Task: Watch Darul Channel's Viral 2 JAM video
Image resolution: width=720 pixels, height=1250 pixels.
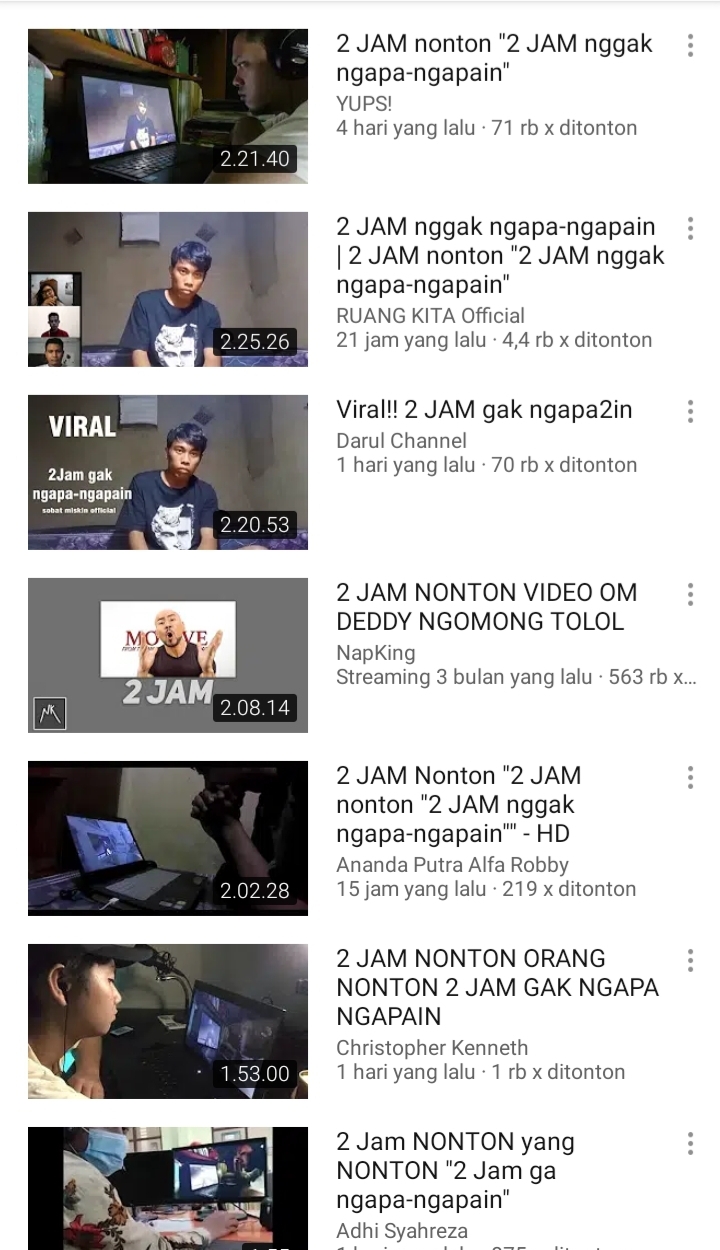Action: [168, 472]
